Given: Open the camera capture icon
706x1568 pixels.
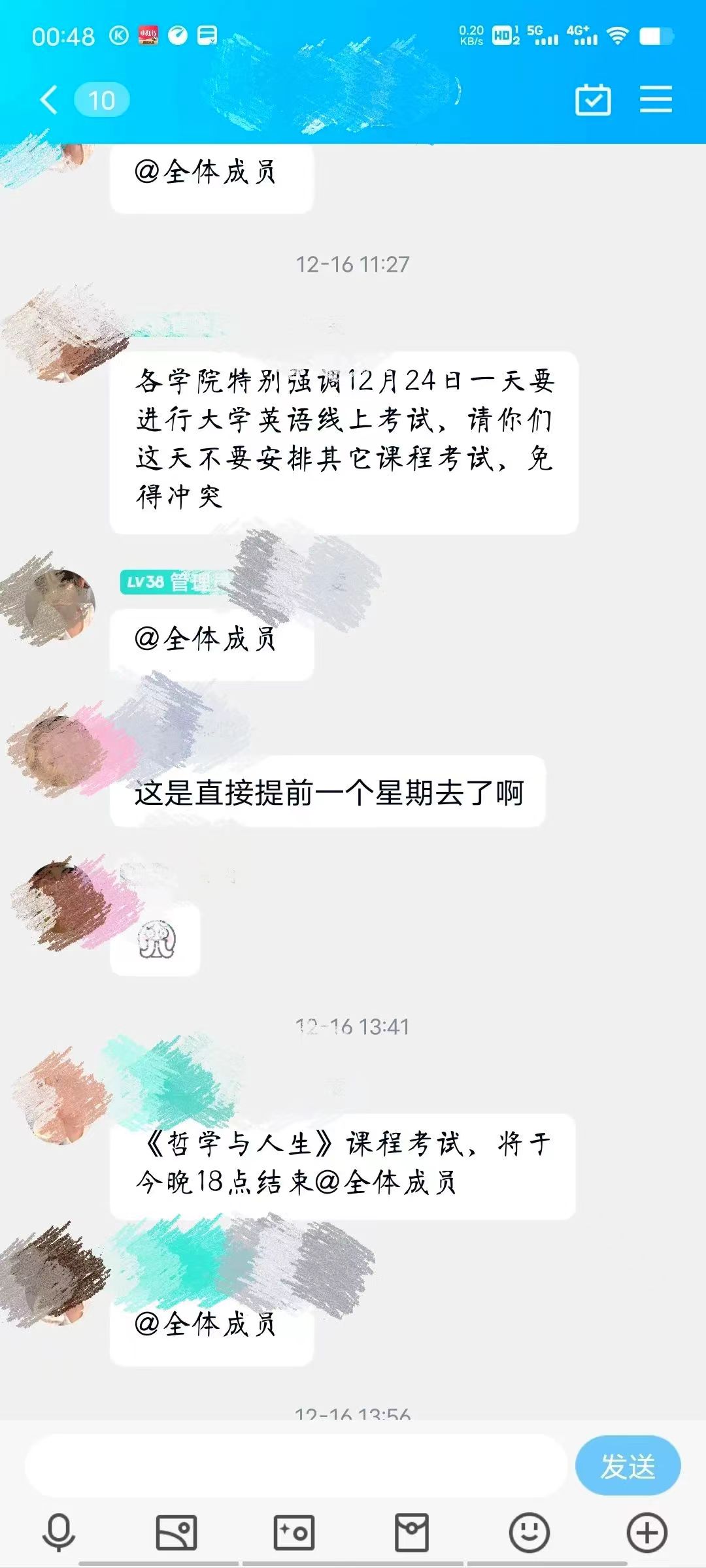Looking at the screenshot, I should coord(294,1533).
